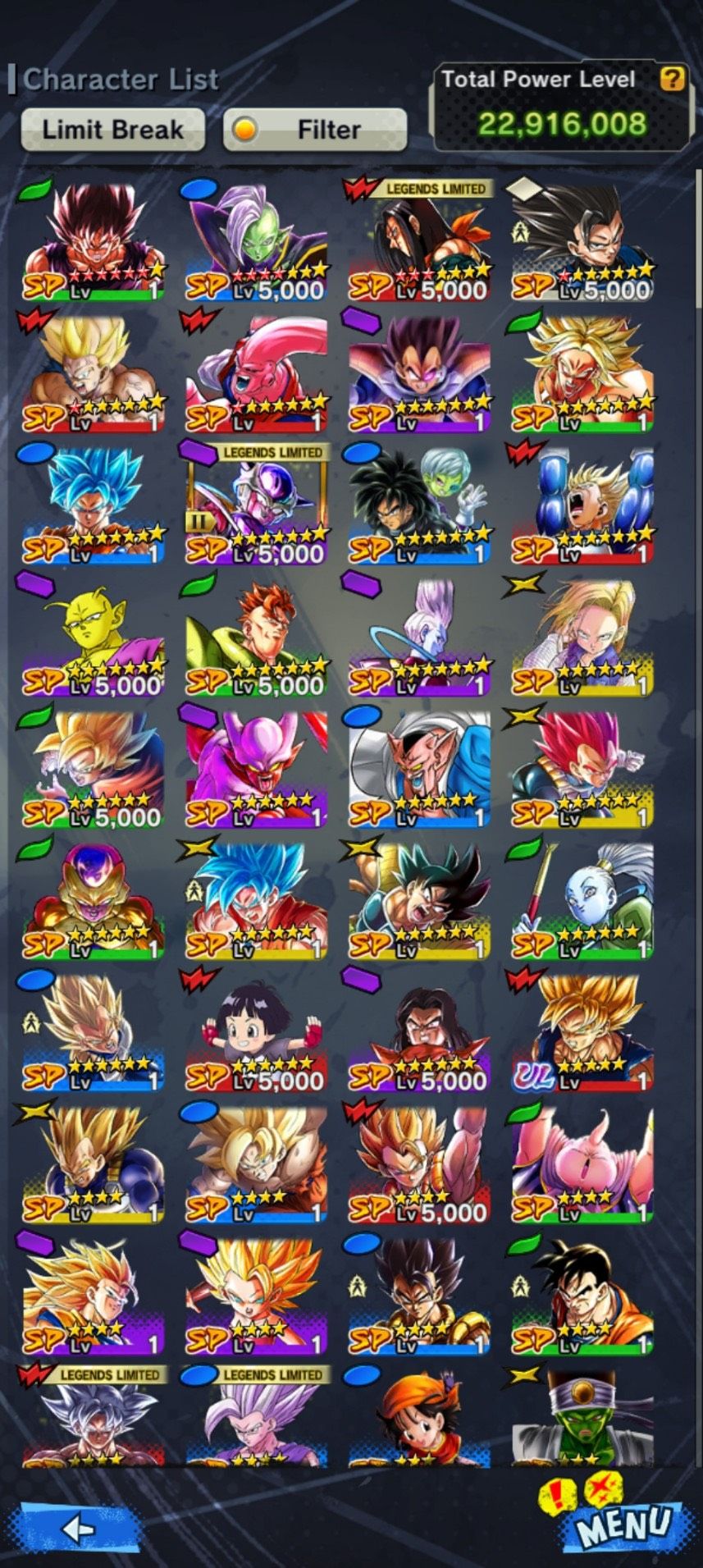Choose the Broly and Cheelai card

click(419, 506)
